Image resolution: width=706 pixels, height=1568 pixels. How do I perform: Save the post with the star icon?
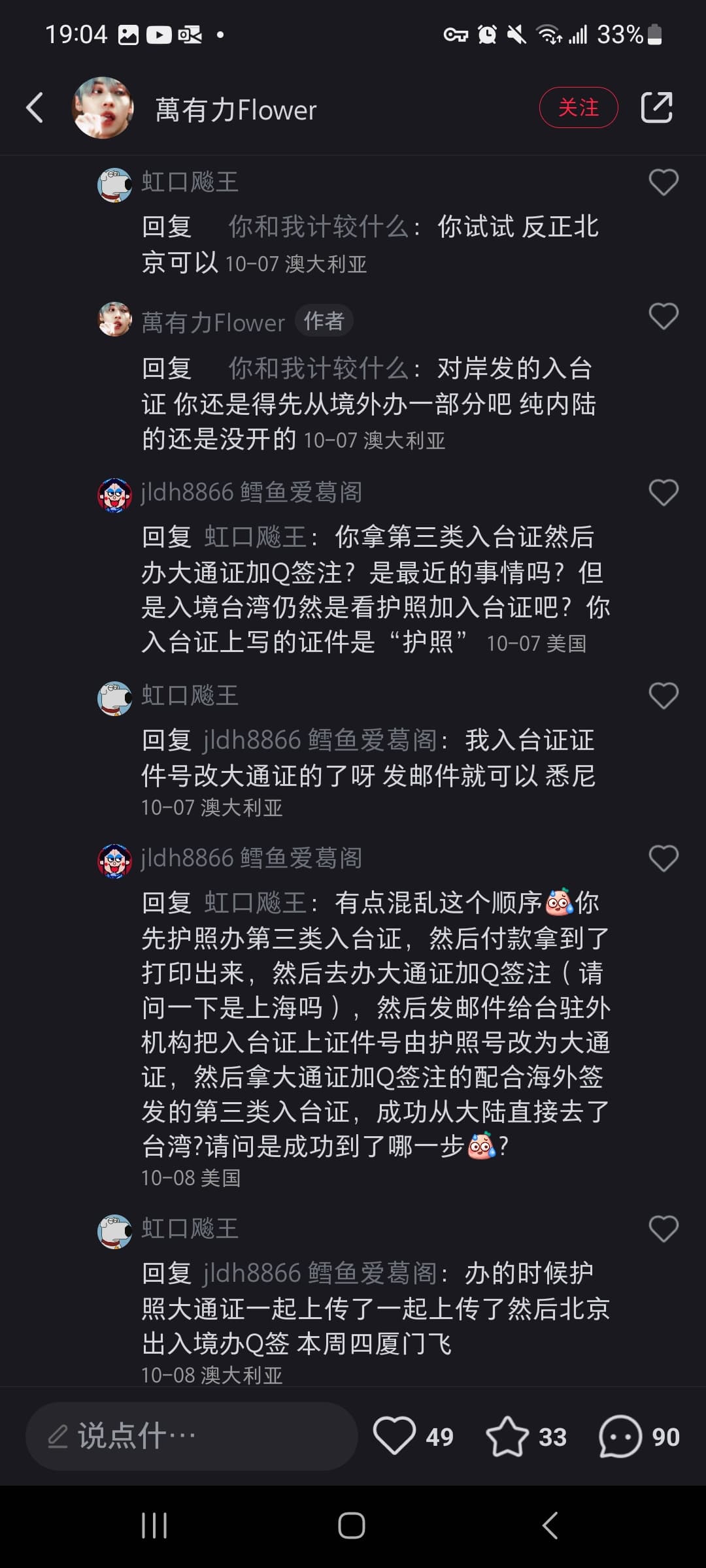tap(507, 1436)
